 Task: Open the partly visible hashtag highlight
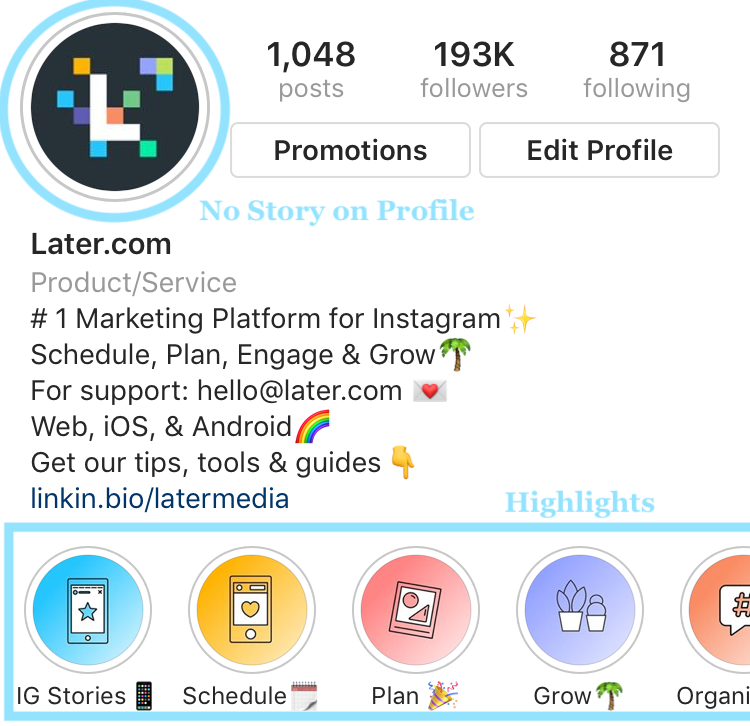click(720, 609)
